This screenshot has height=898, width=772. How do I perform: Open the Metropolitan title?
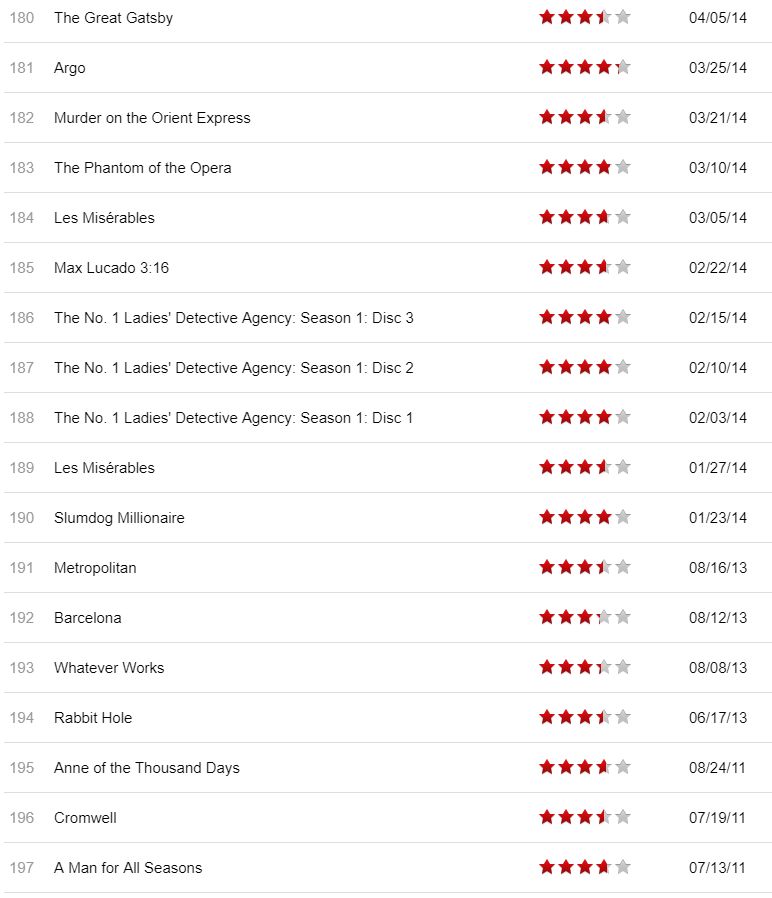pos(95,568)
